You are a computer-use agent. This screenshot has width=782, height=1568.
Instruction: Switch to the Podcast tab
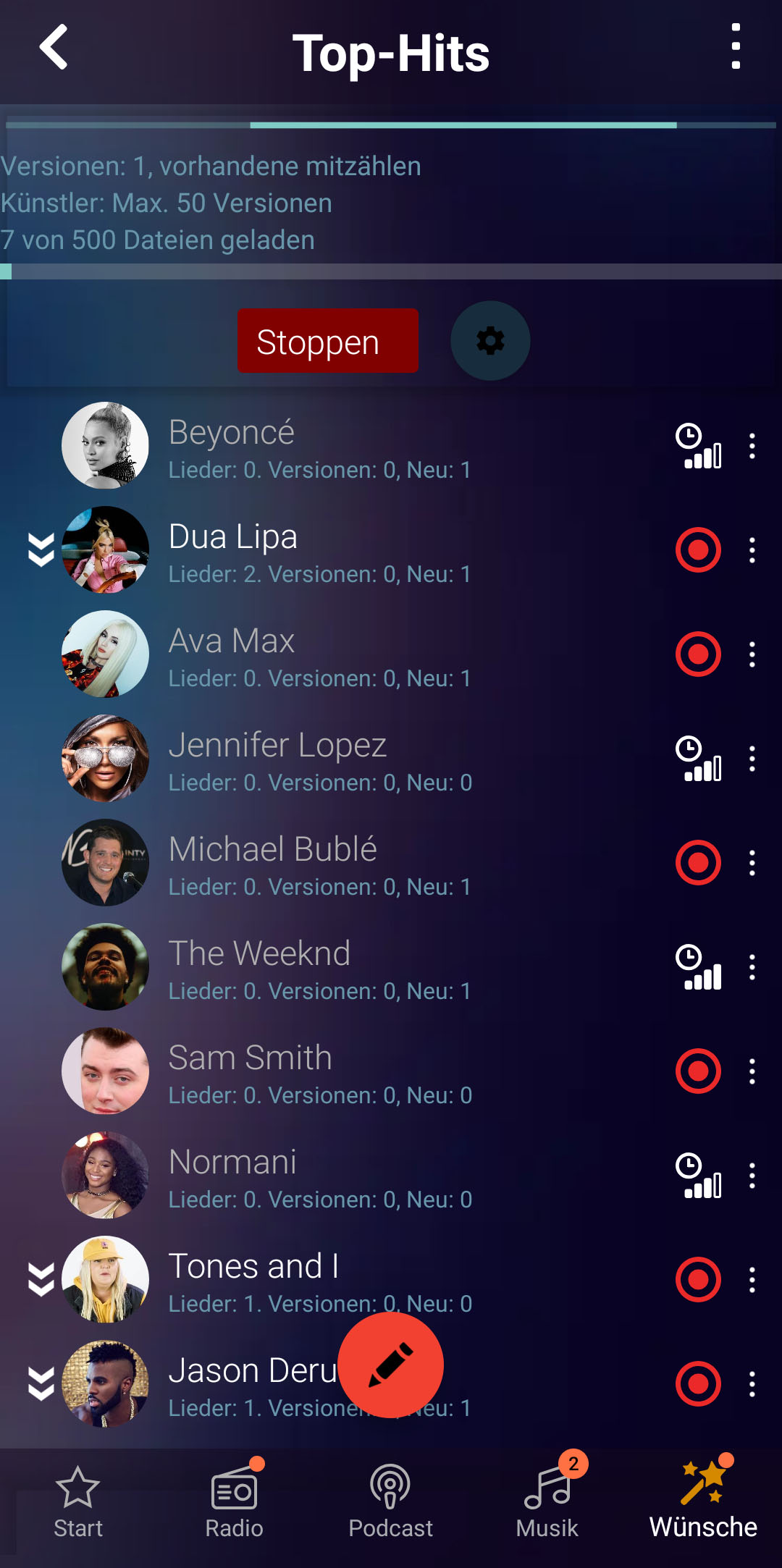390,1503
